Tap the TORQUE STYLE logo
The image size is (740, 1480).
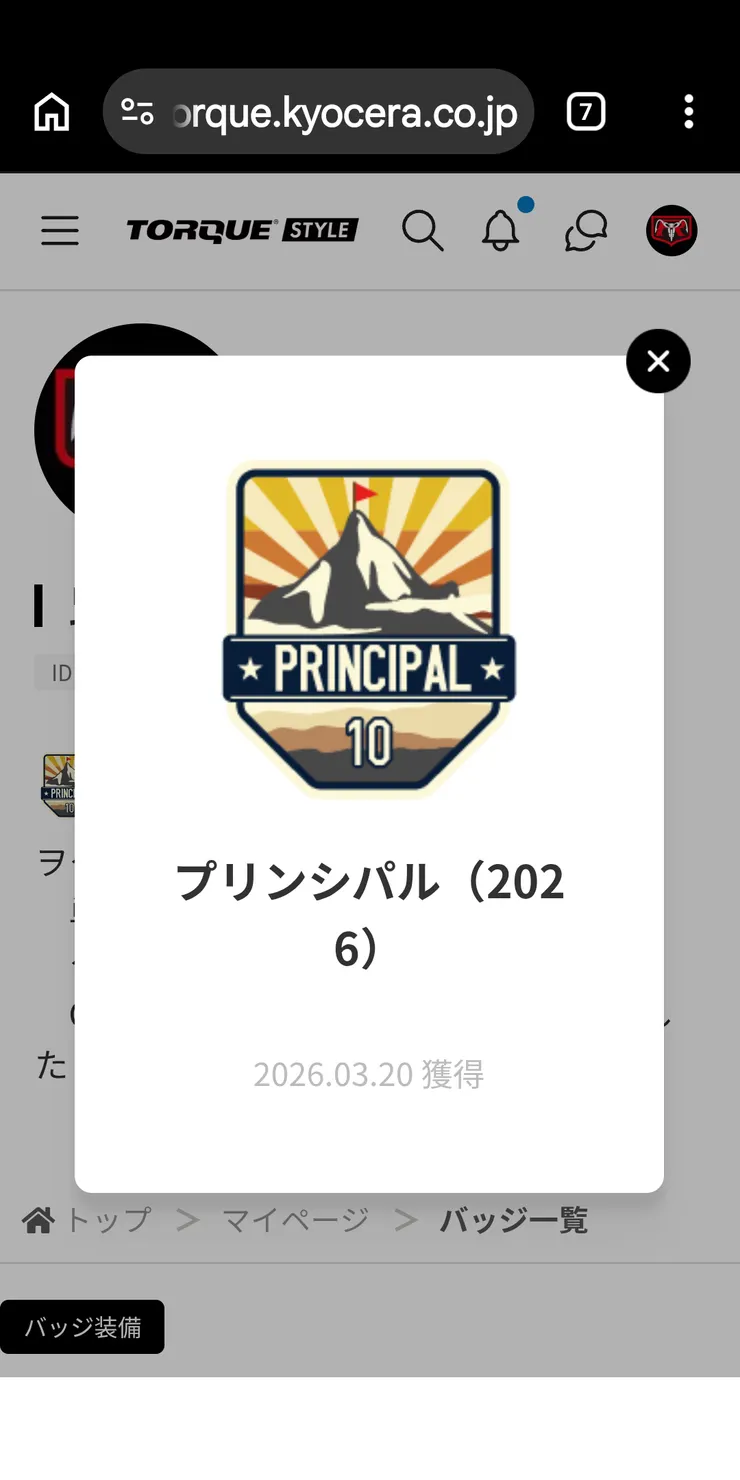tap(241, 230)
